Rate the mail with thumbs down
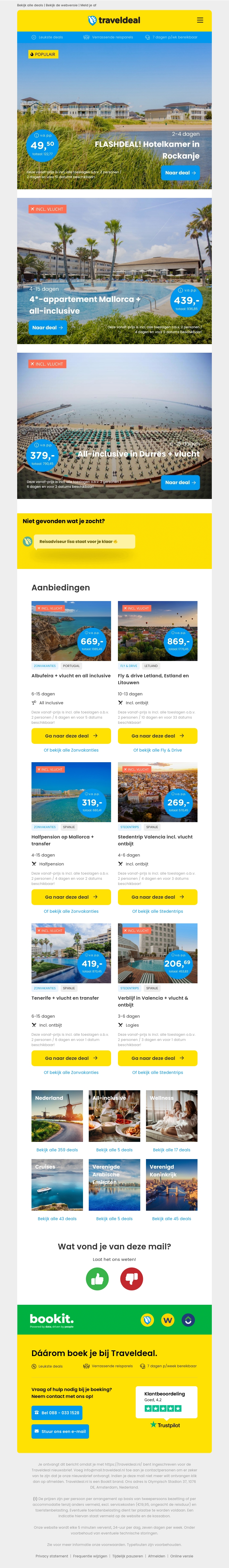Viewport: 229px width, 1568px height. (x=131, y=1279)
